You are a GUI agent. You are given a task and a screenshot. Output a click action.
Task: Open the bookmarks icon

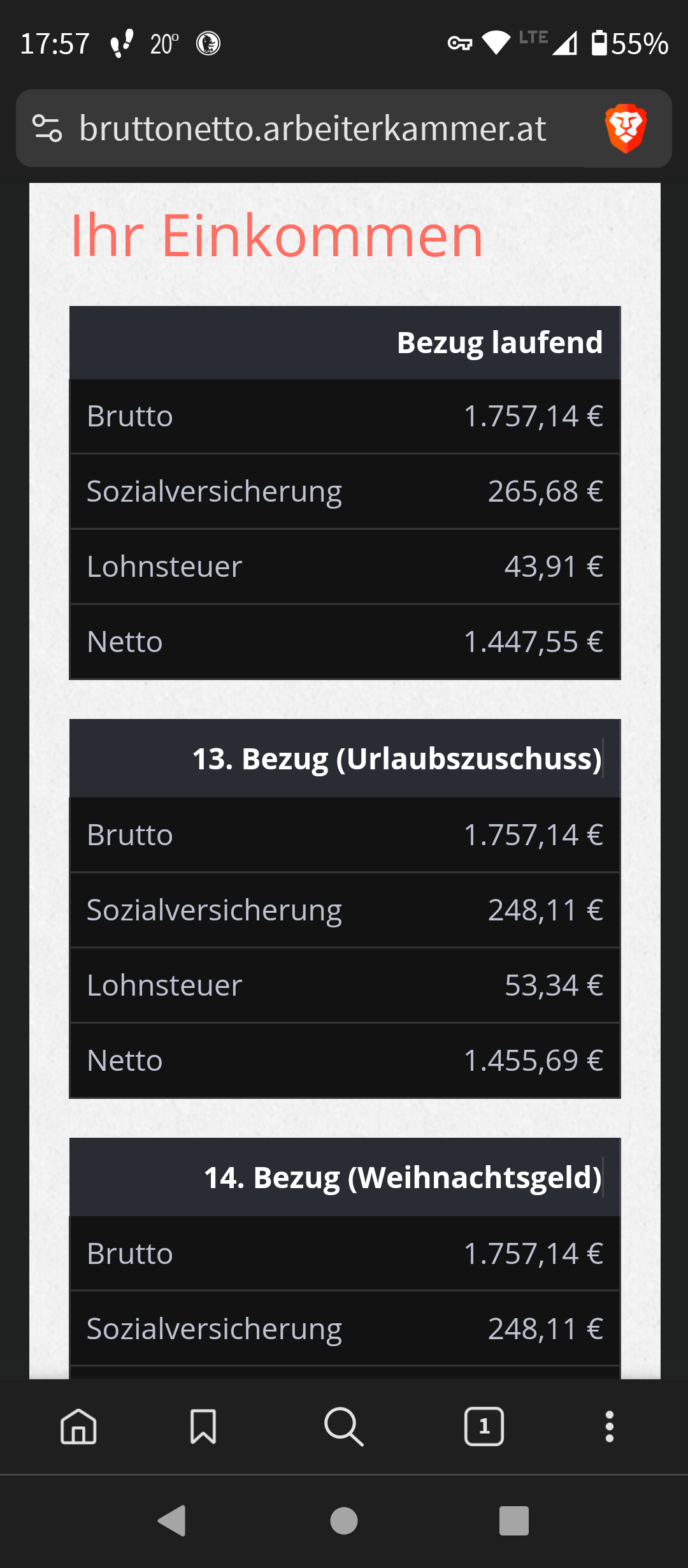[x=203, y=1426]
